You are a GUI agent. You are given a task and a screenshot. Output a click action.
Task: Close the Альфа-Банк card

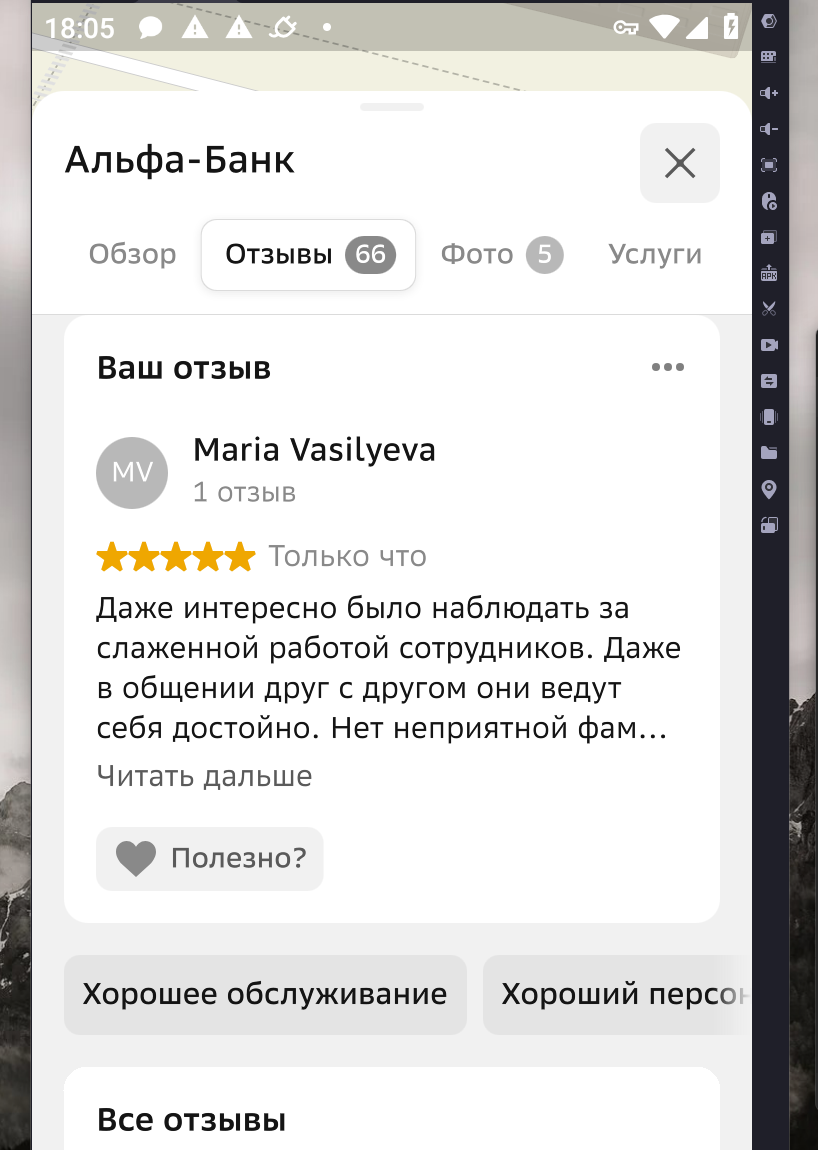[679, 163]
